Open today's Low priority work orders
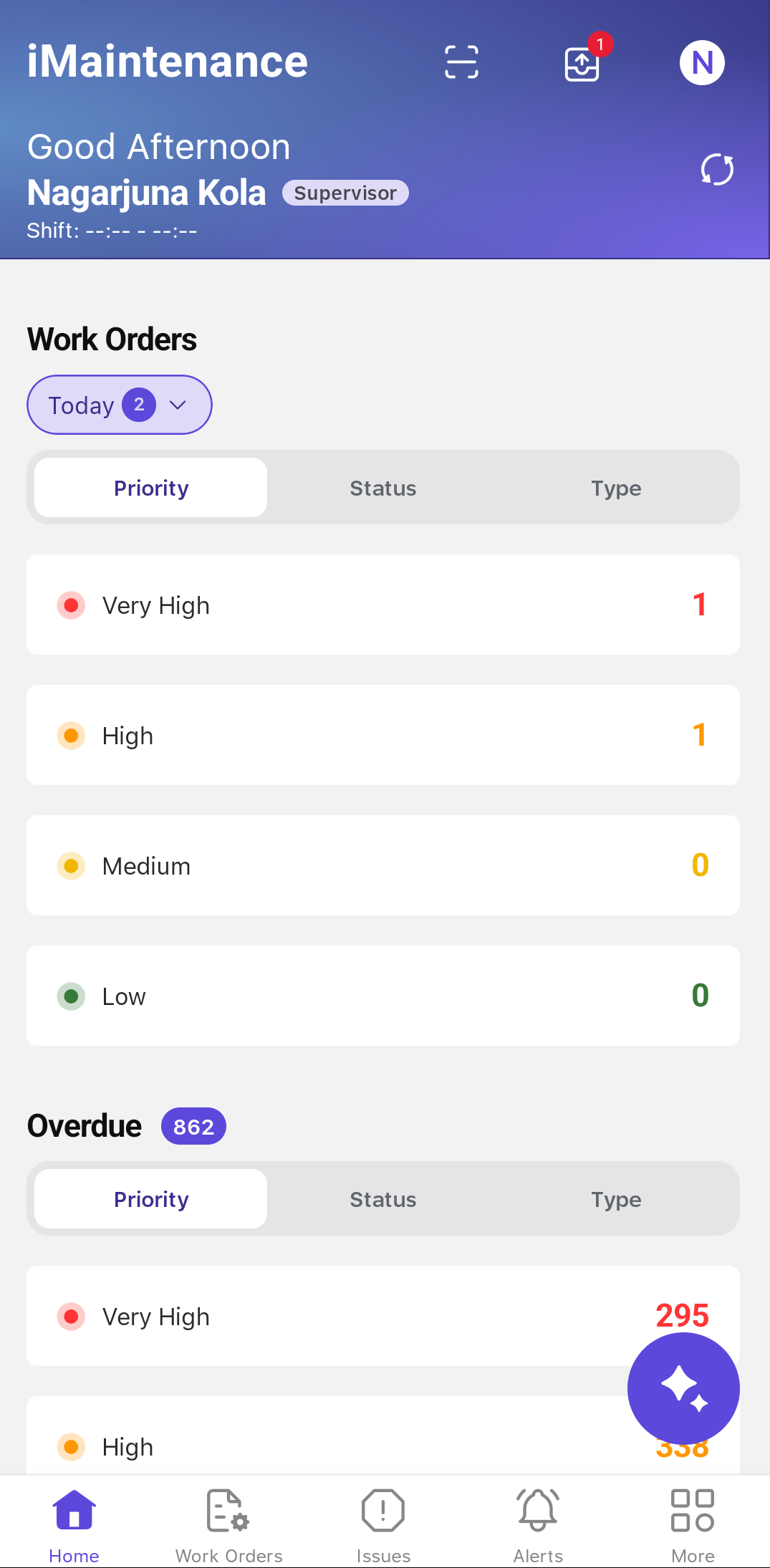This screenshot has width=770, height=1568. pos(383,996)
